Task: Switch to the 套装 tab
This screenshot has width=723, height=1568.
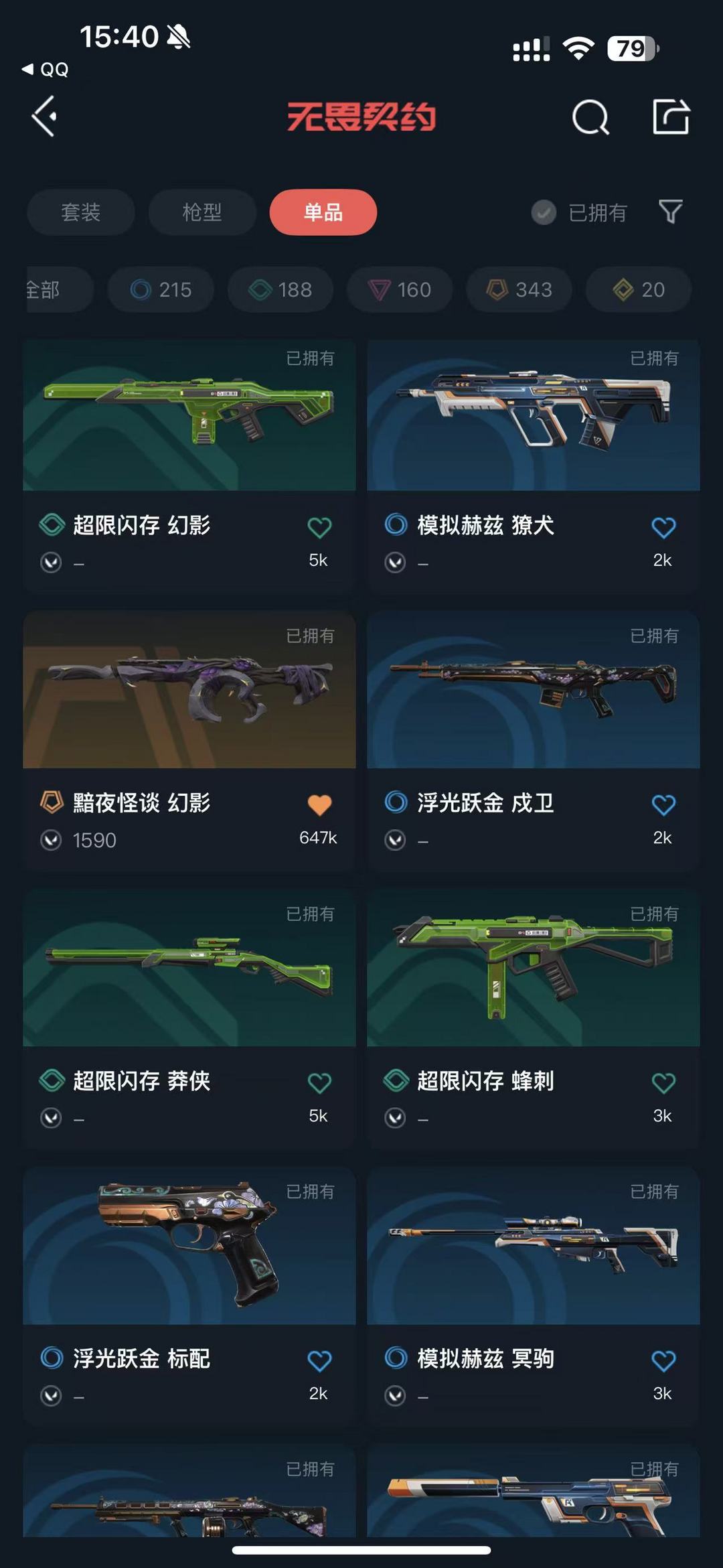Action: tap(80, 212)
